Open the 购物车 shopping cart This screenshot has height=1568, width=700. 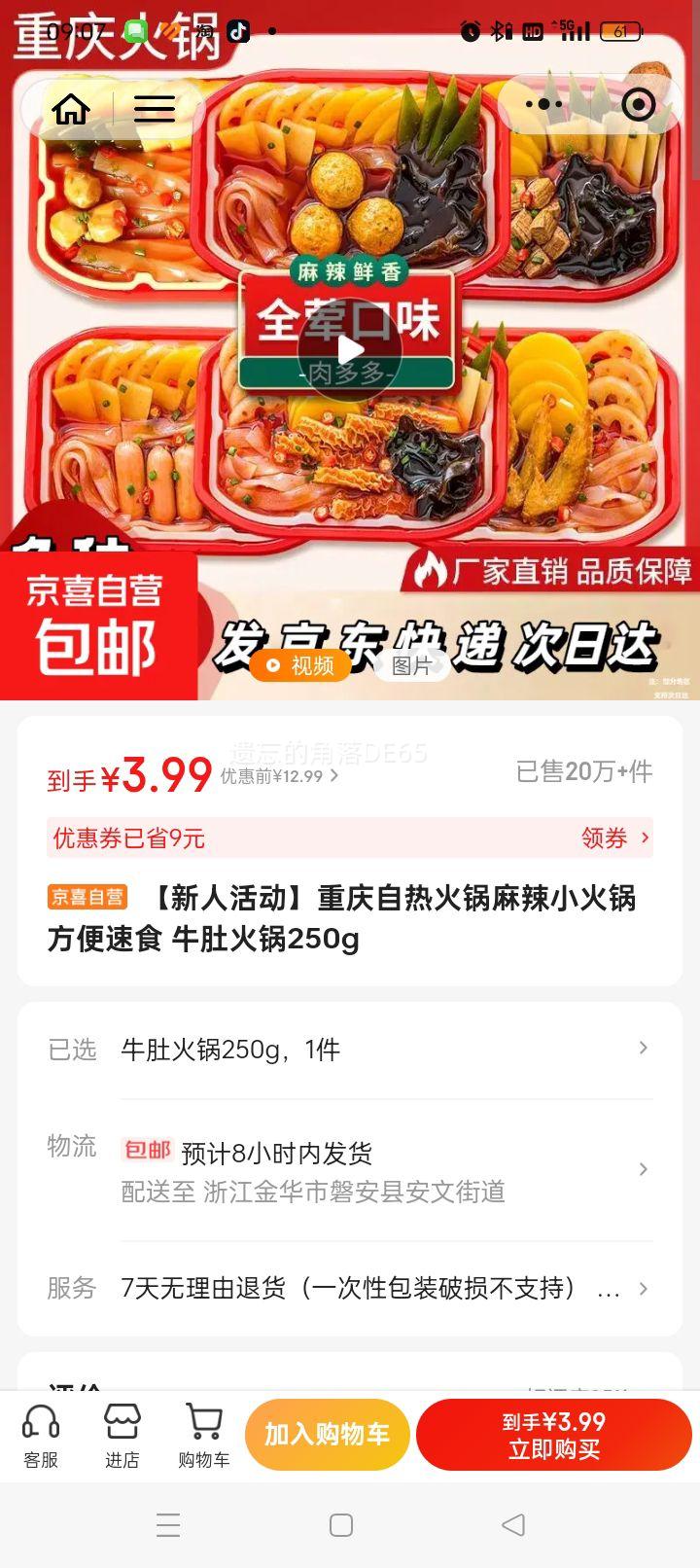point(202,1433)
